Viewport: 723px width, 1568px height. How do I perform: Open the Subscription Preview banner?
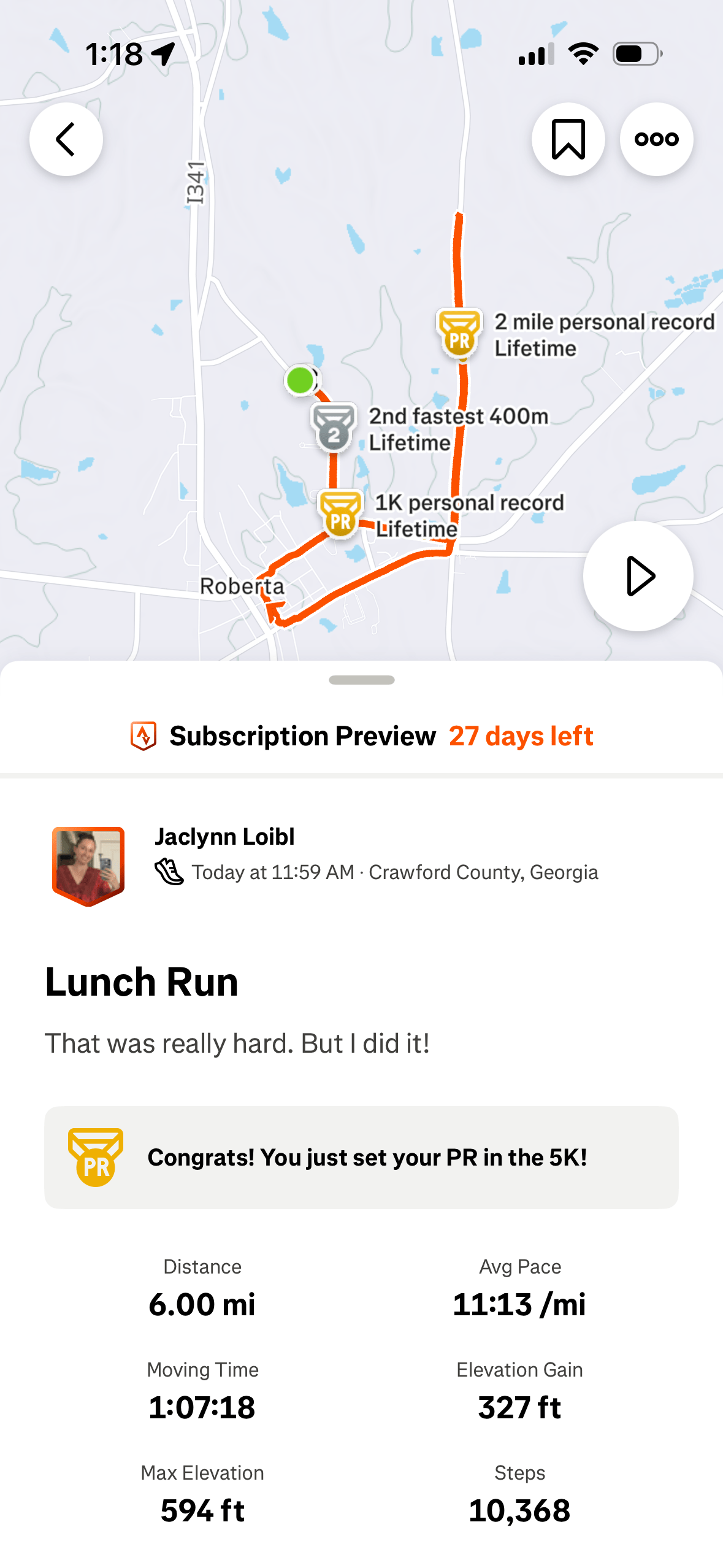point(362,736)
